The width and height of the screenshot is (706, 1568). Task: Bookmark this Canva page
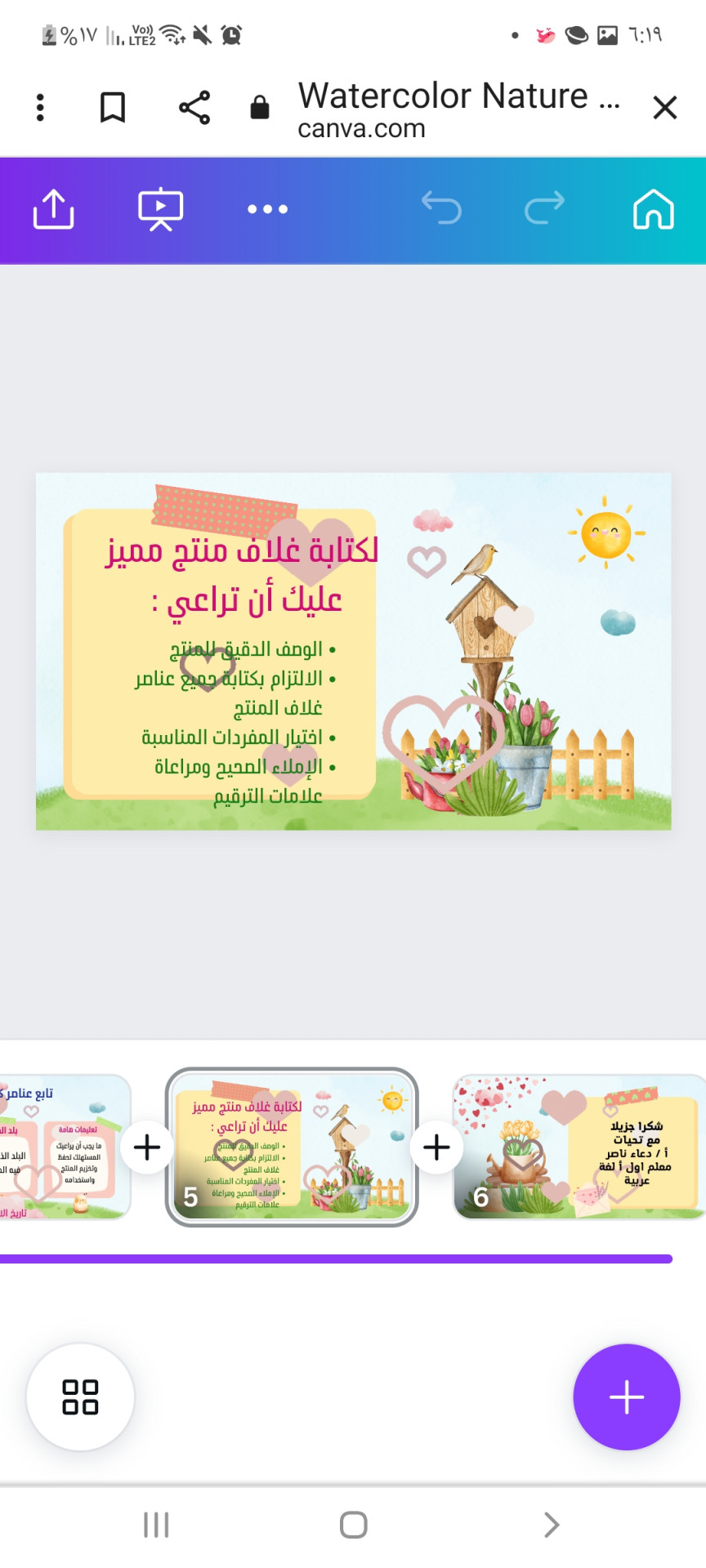(113, 108)
